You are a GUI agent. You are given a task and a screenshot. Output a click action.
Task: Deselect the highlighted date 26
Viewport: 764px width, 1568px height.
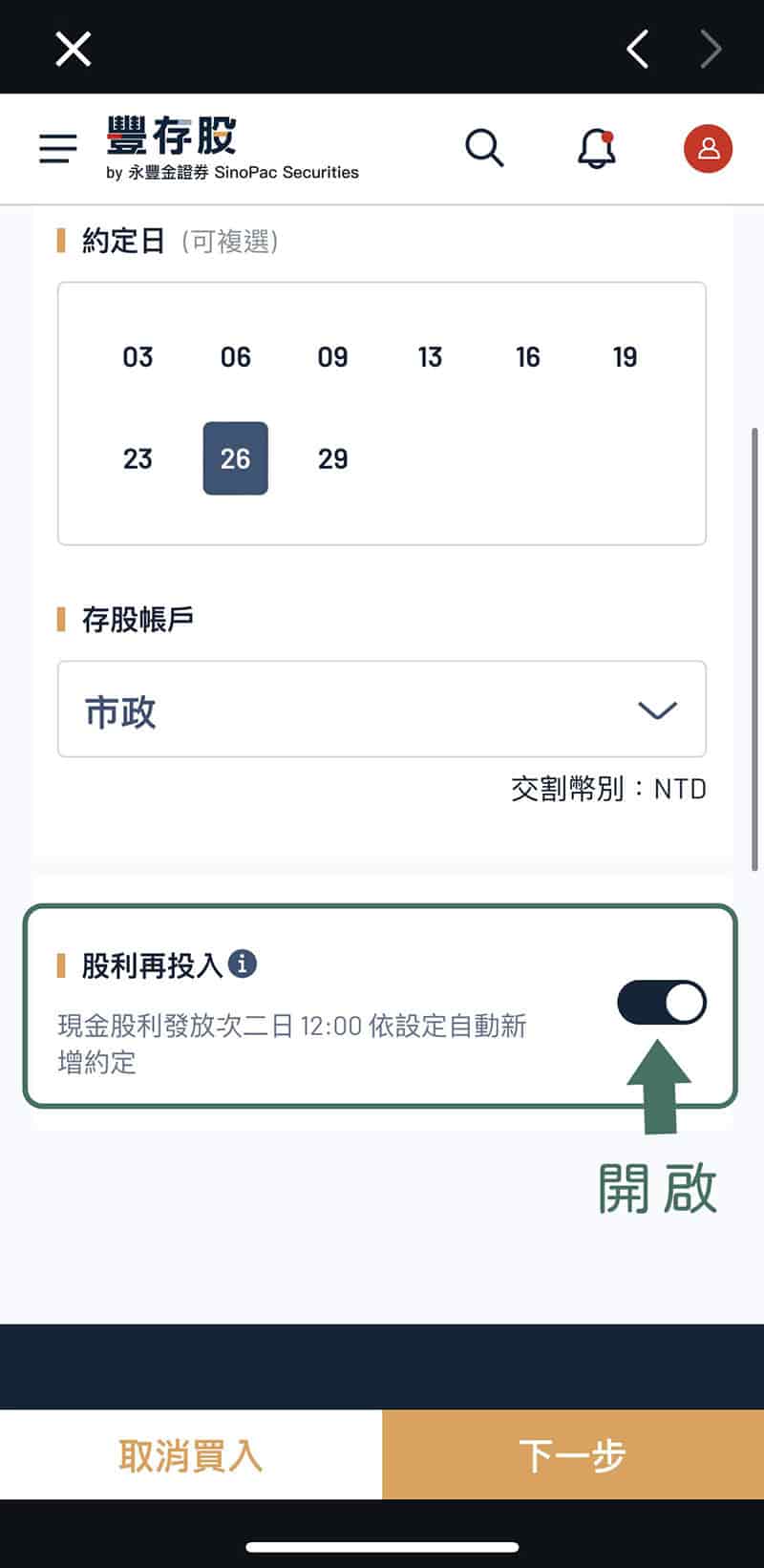click(x=234, y=459)
